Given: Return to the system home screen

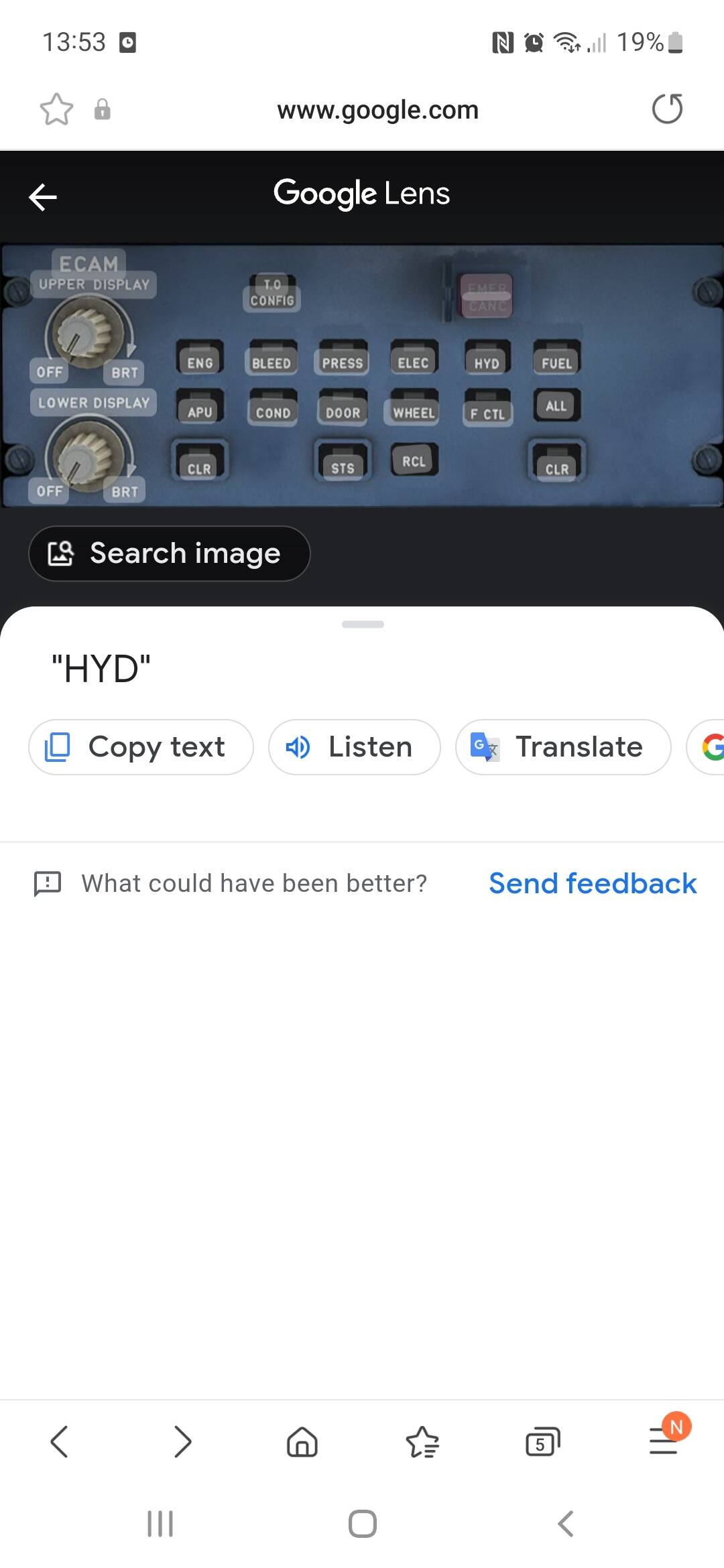Looking at the screenshot, I should (x=362, y=1523).
